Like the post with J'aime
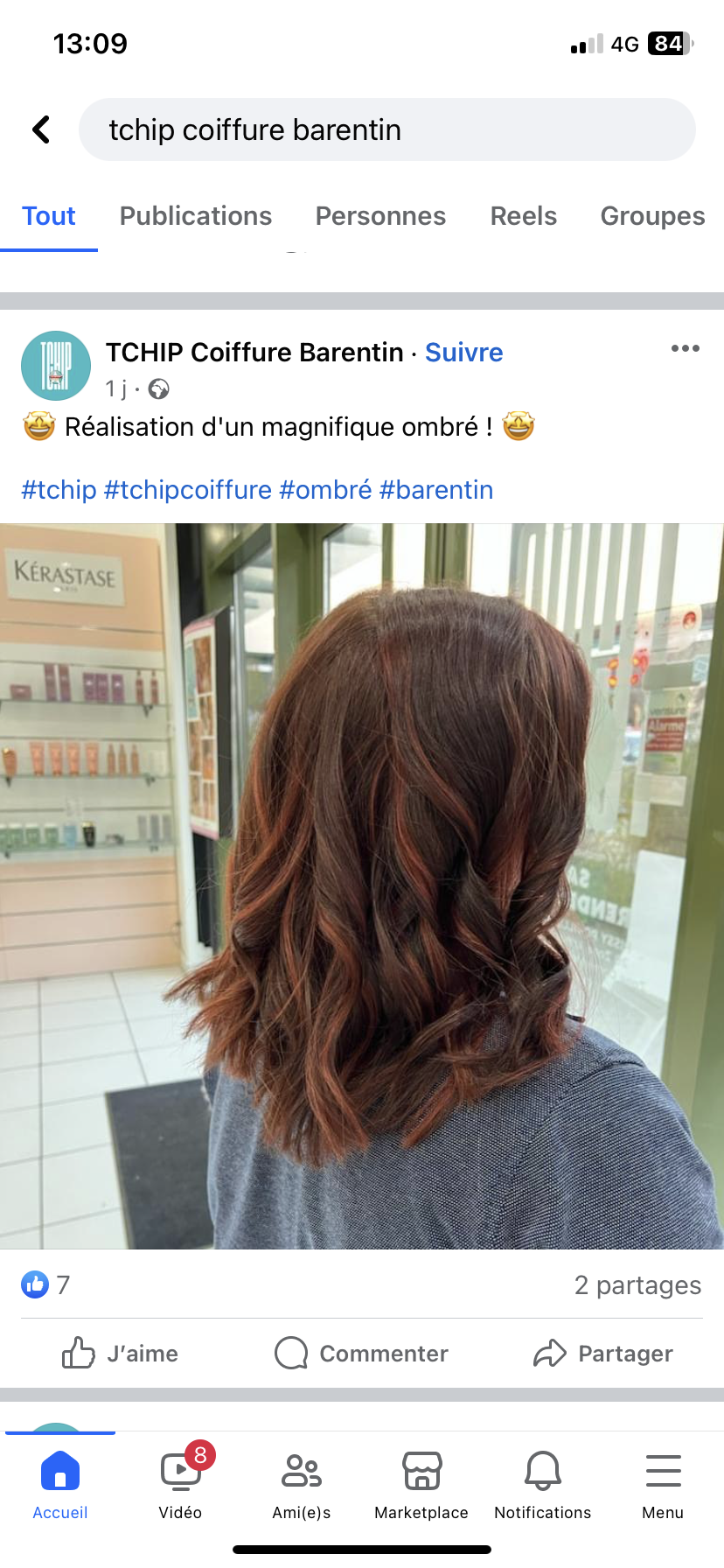The height and width of the screenshot is (1568, 724). [x=120, y=1353]
